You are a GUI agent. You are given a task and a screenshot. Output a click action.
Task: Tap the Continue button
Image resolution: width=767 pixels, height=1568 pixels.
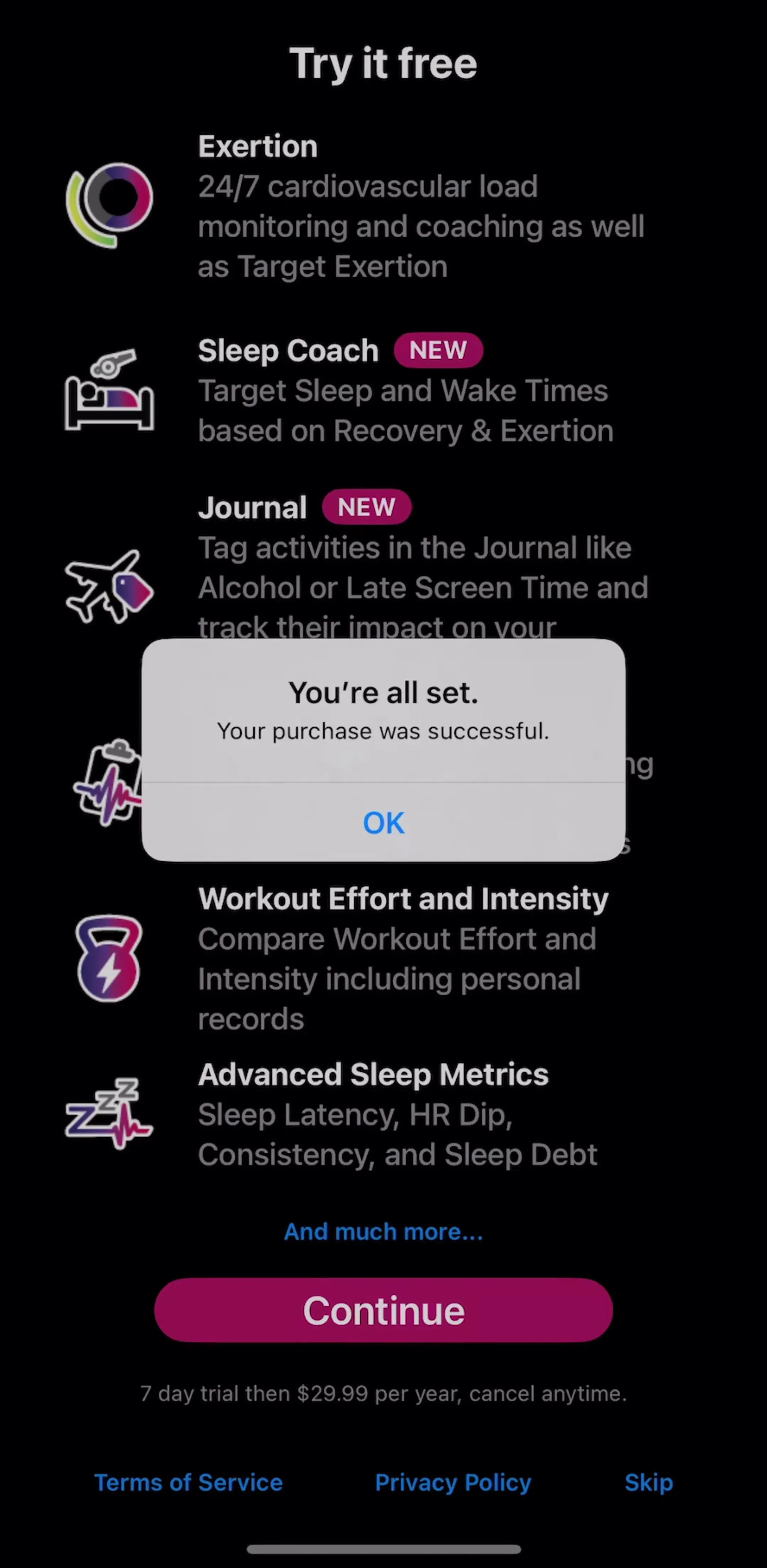383,1310
